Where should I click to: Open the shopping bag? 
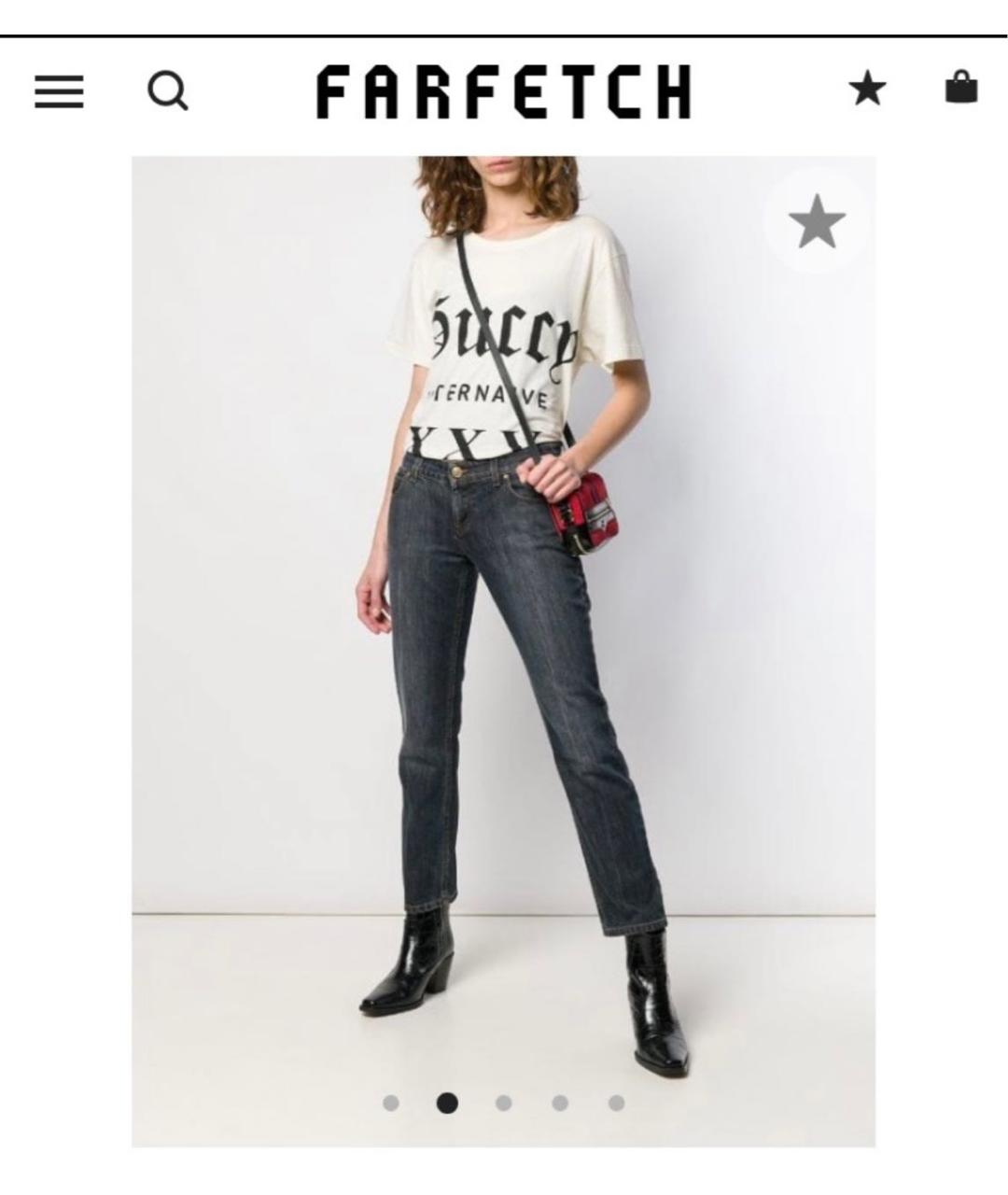coord(961,88)
